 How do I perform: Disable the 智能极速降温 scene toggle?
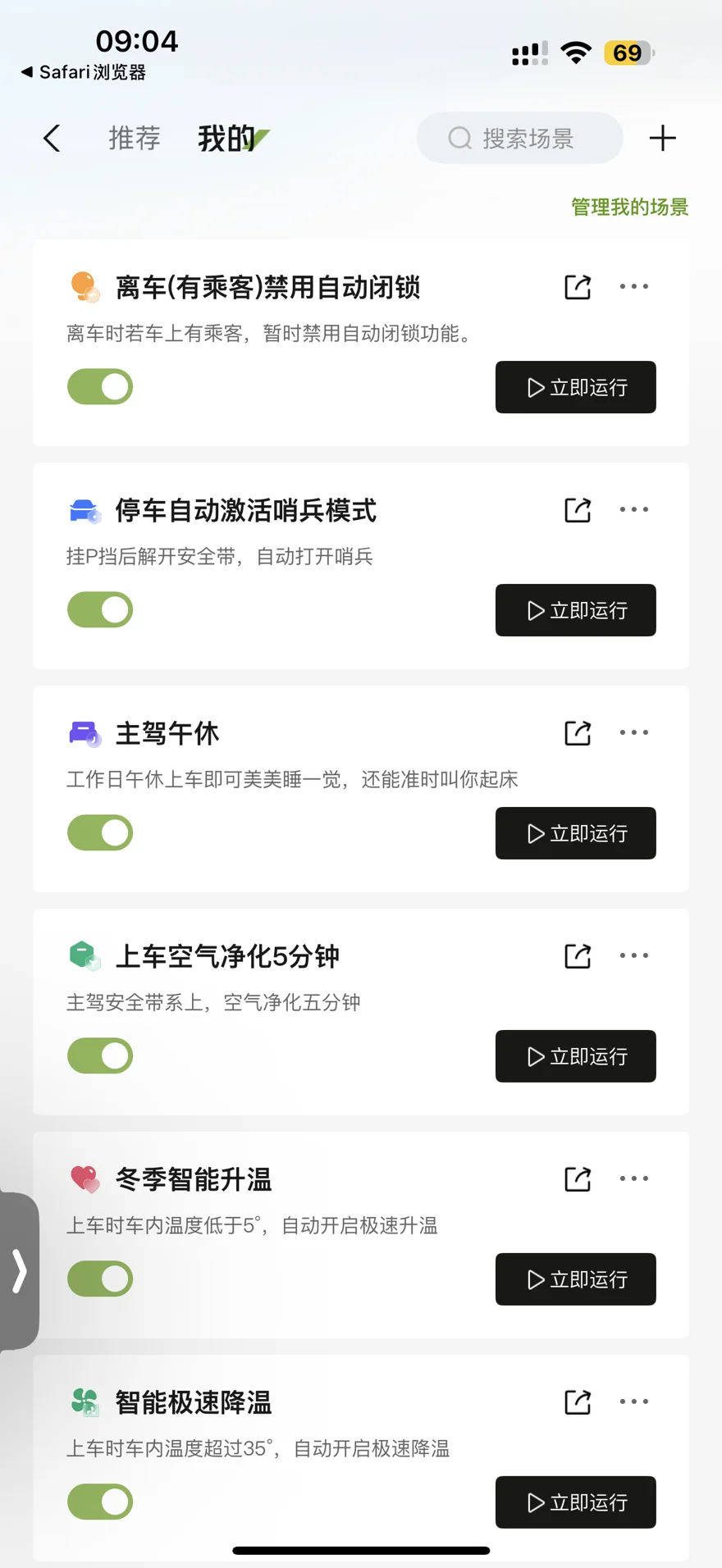click(100, 1502)
